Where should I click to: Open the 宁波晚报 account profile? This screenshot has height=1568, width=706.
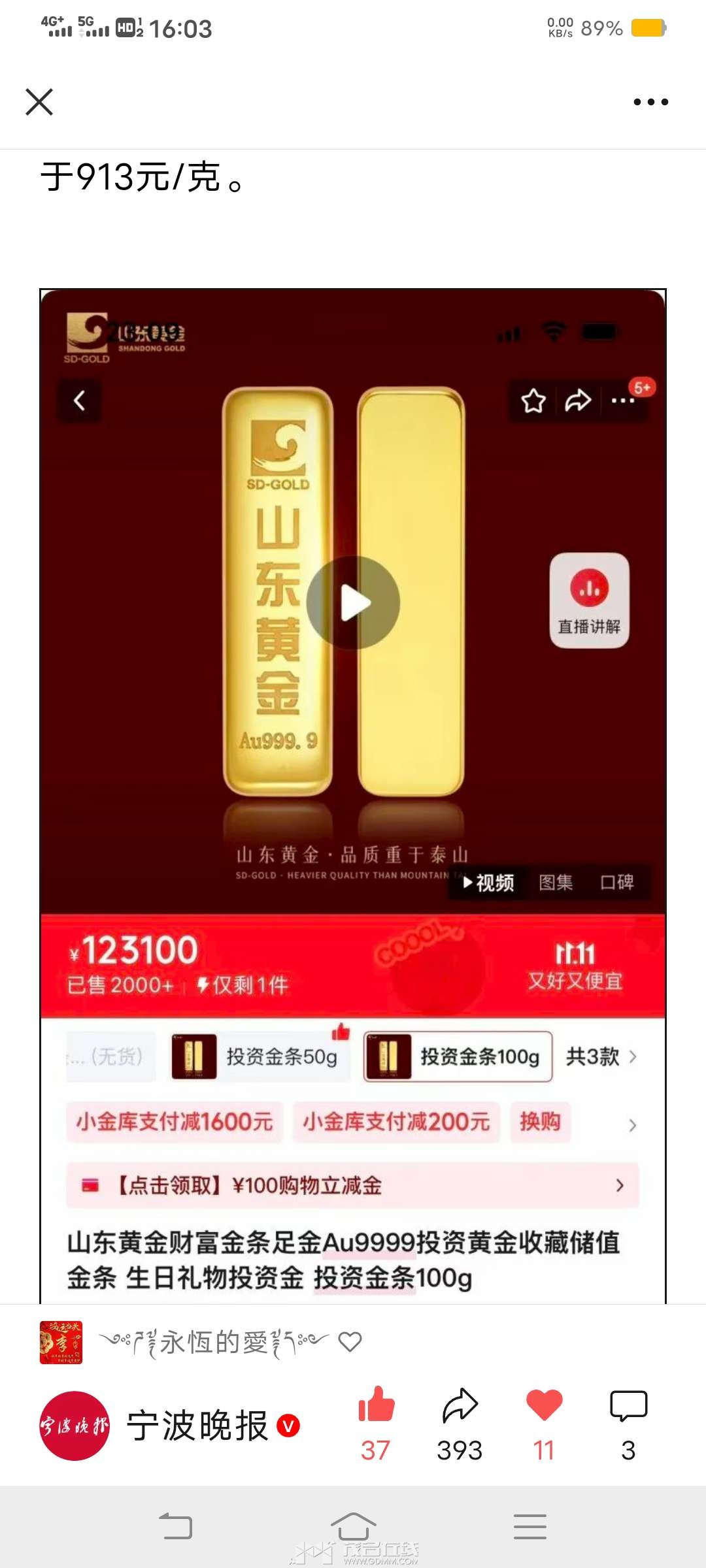coord(196,1426)
